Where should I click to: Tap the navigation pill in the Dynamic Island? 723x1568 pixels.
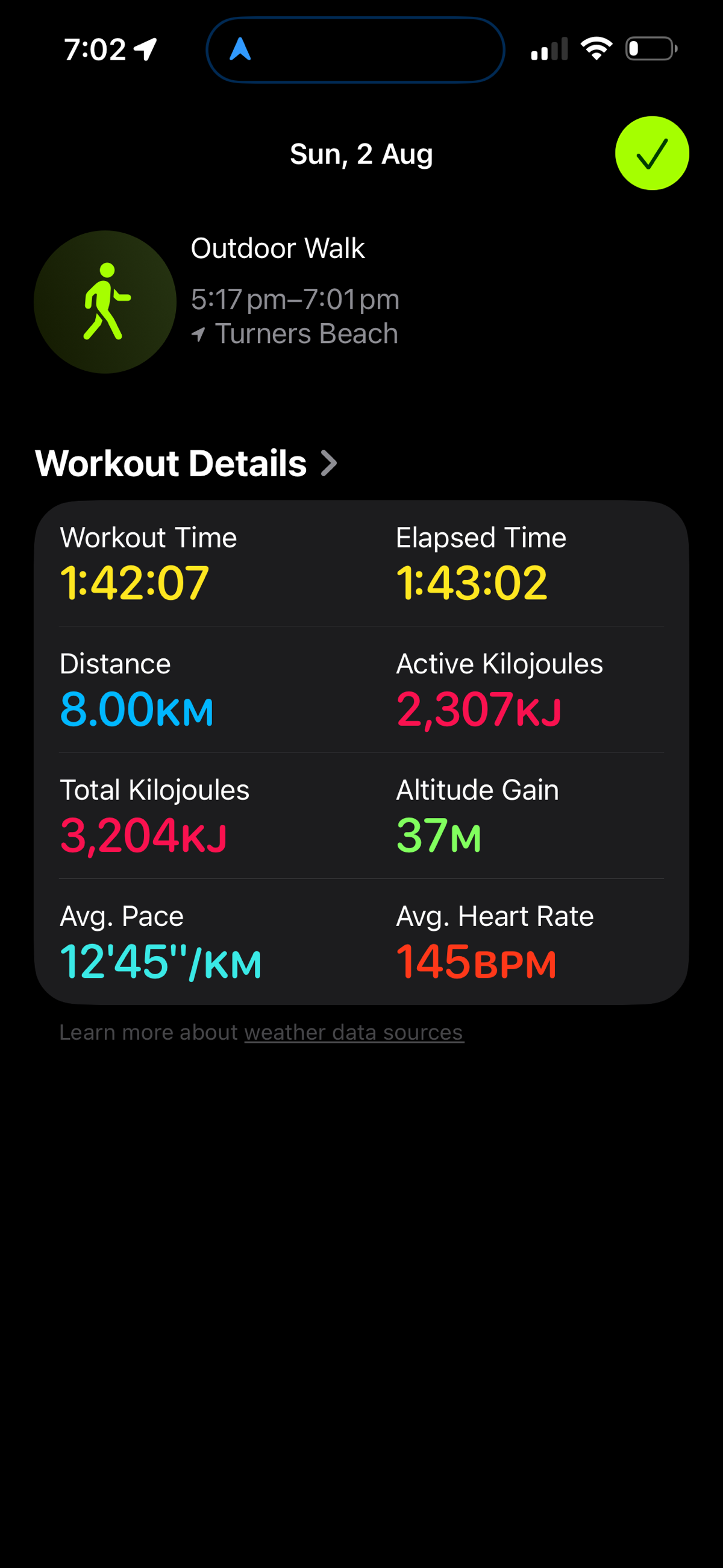[x=355, y=49]
